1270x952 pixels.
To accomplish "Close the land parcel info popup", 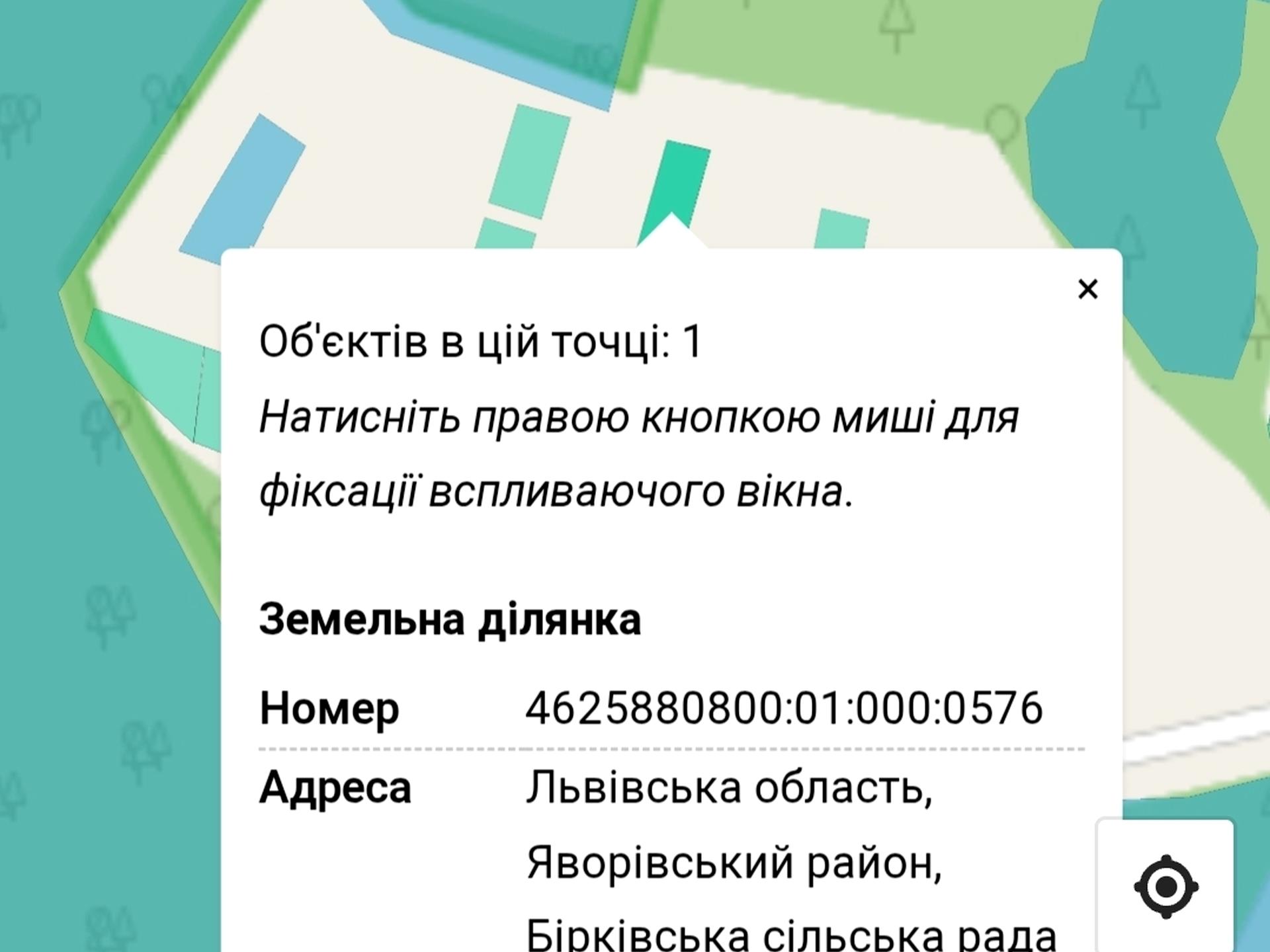I will point(1087,289).
